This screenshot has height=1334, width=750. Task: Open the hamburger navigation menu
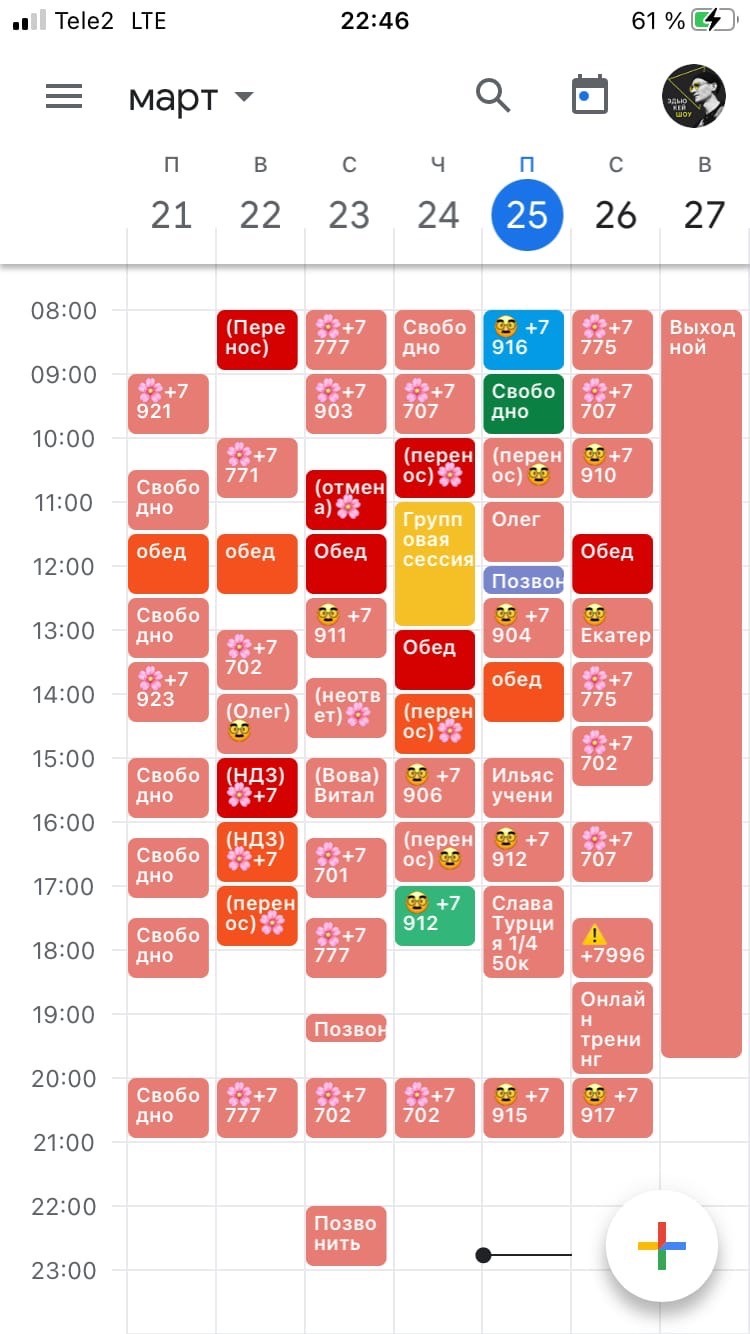pyautogui.click(x=64, y=96)
